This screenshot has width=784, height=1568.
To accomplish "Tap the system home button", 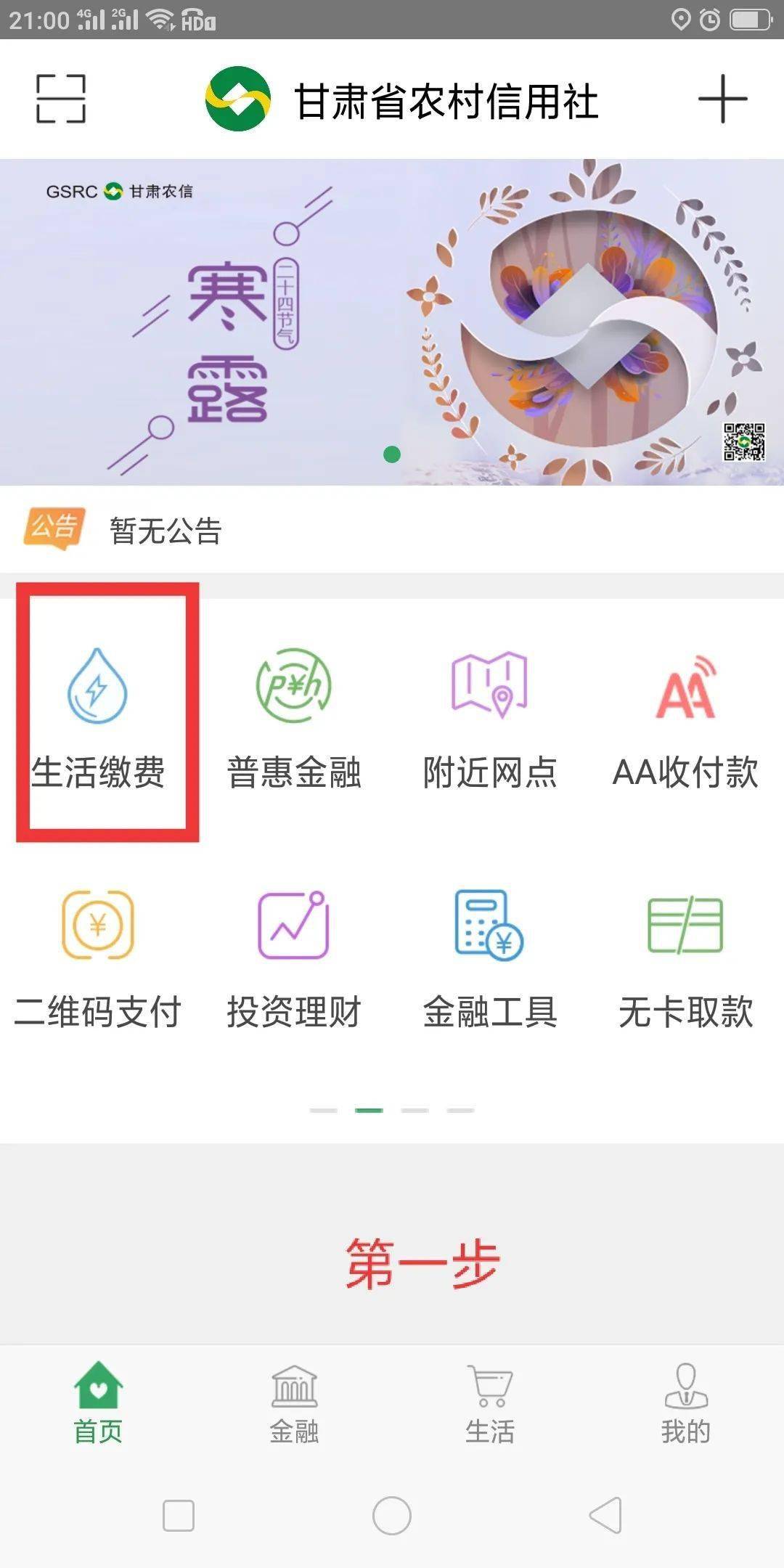I will tap(392, 1516).
